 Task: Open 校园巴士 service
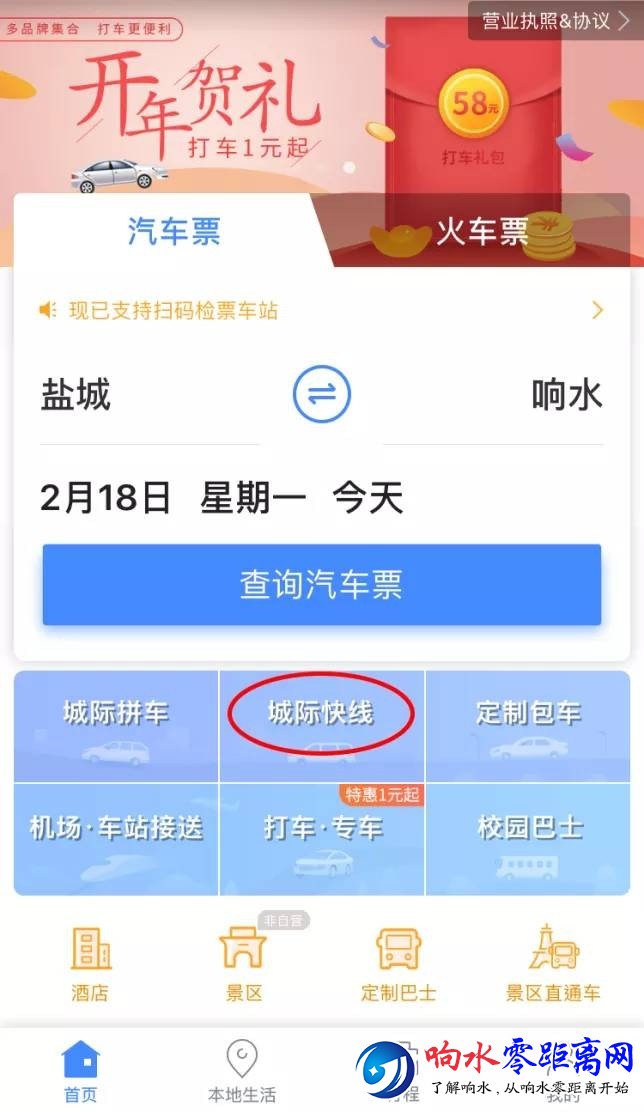tap(528, 840)
